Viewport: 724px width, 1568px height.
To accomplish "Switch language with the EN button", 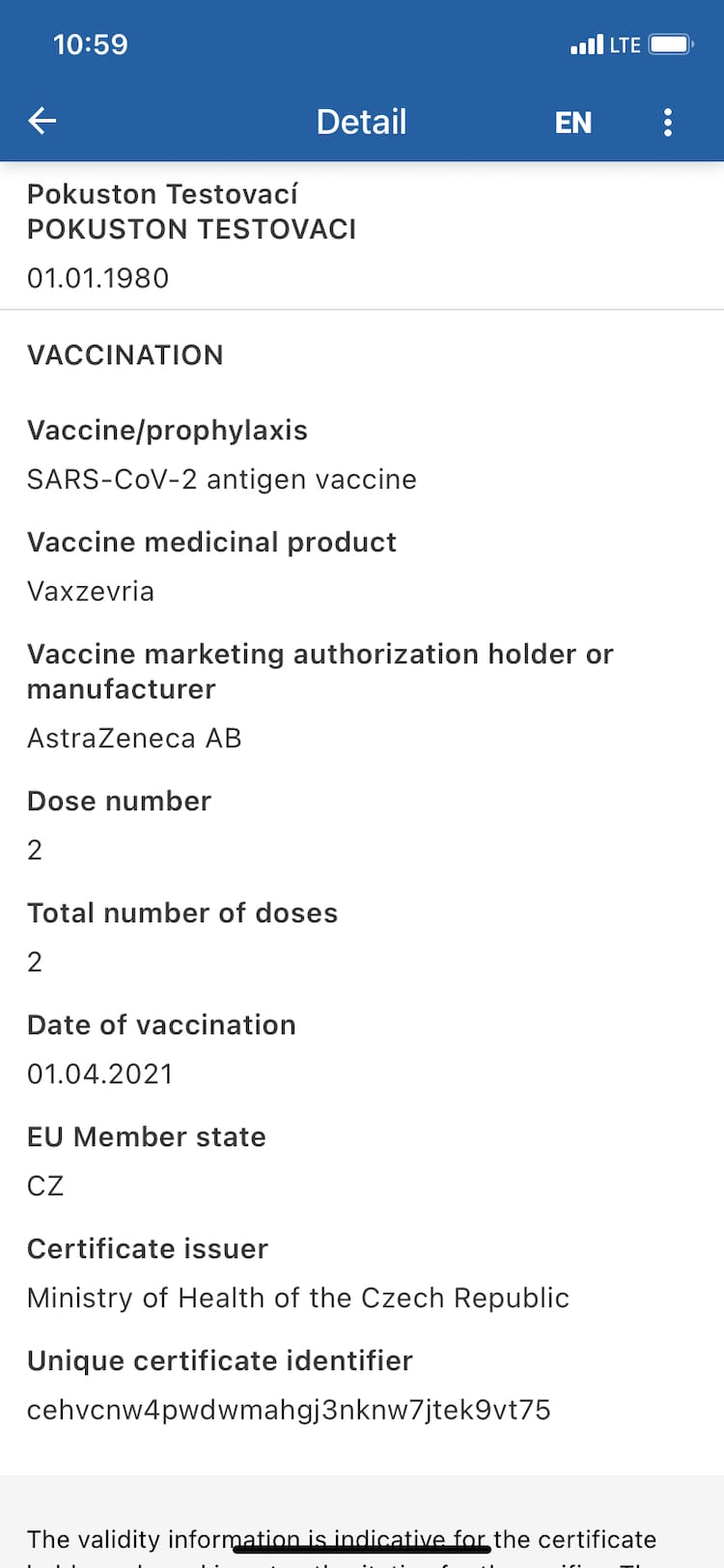I will [572, 123].
